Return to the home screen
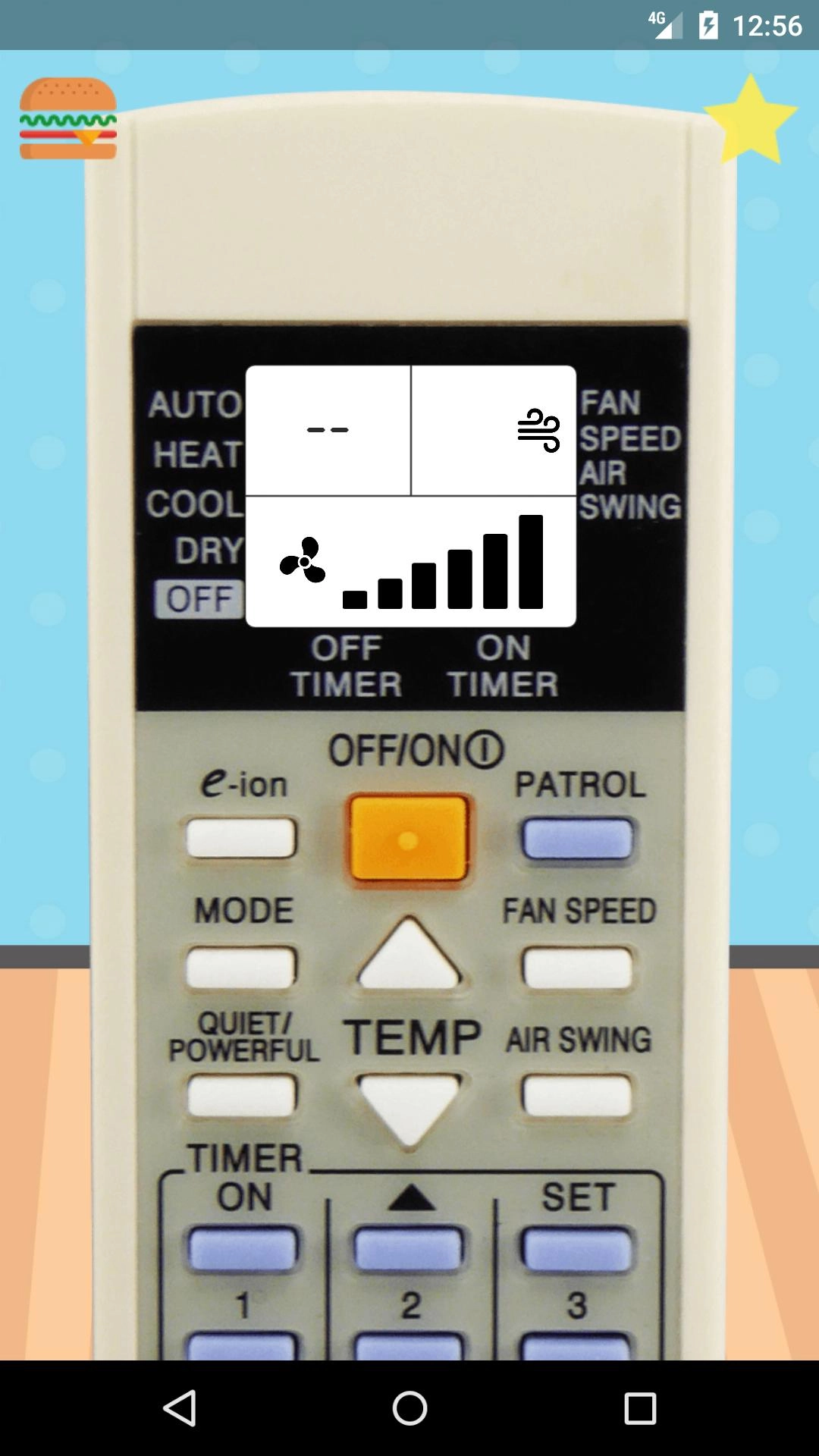Viewport: 819px width, 1456px height. tap(409, 1408)
